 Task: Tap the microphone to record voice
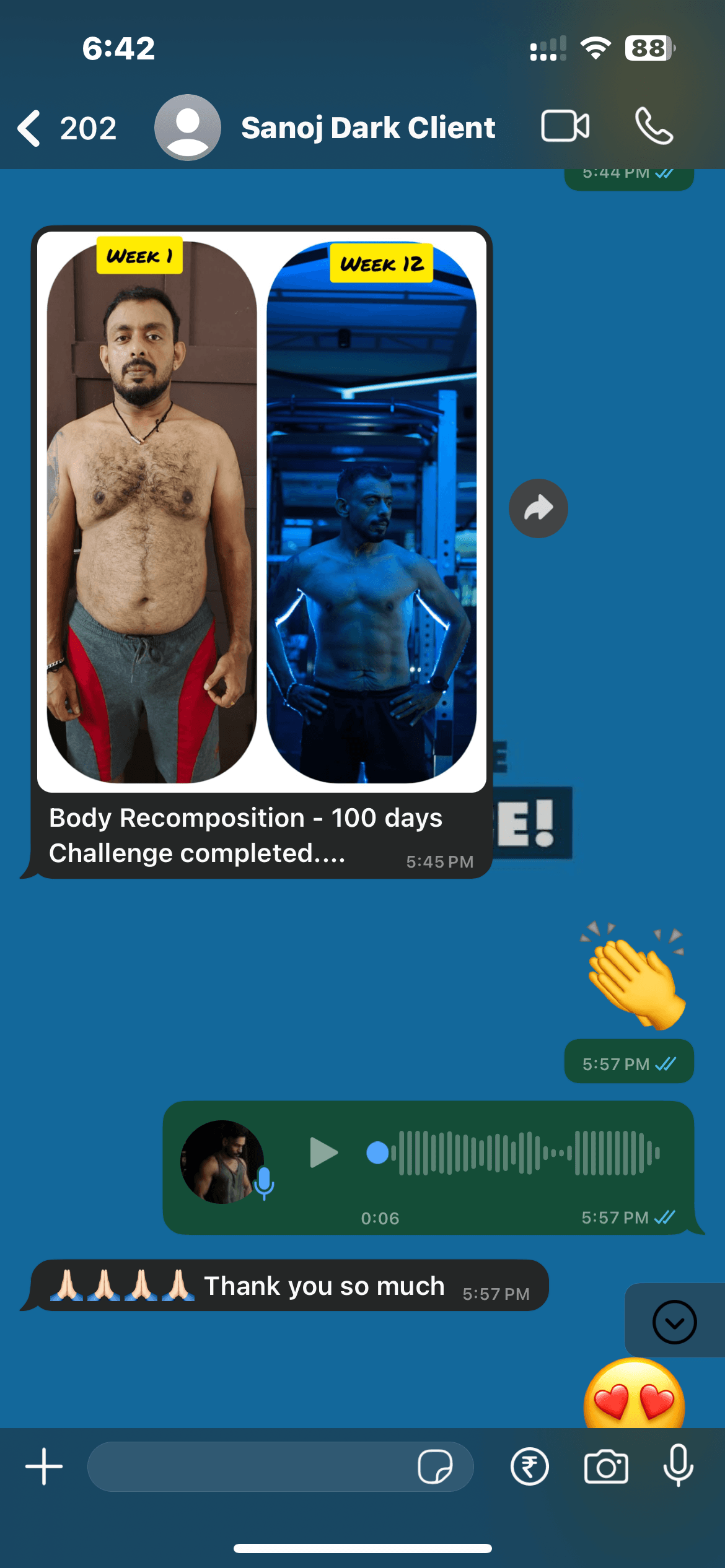(678, 1465)
